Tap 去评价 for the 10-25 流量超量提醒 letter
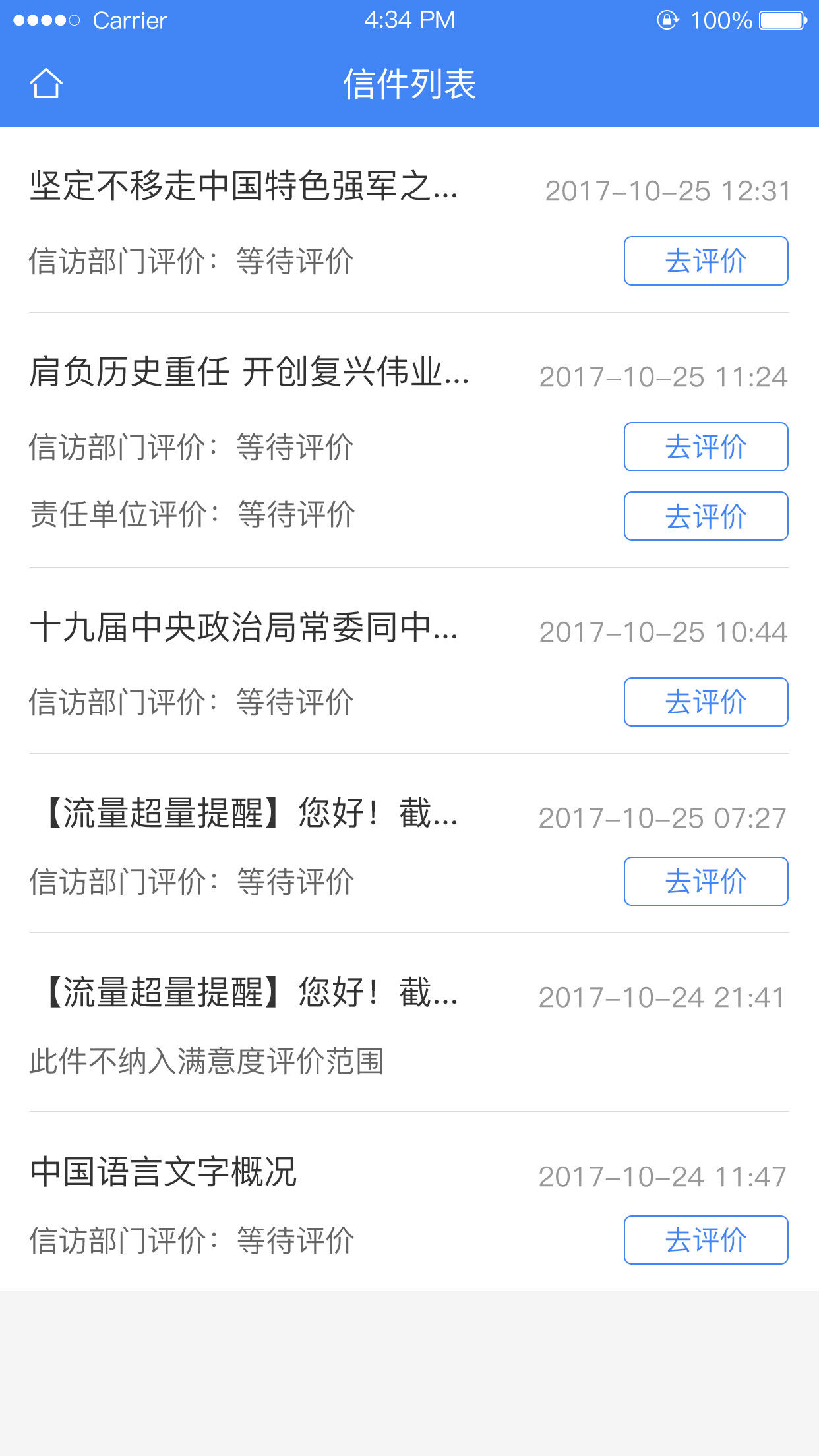 [705, 882]
